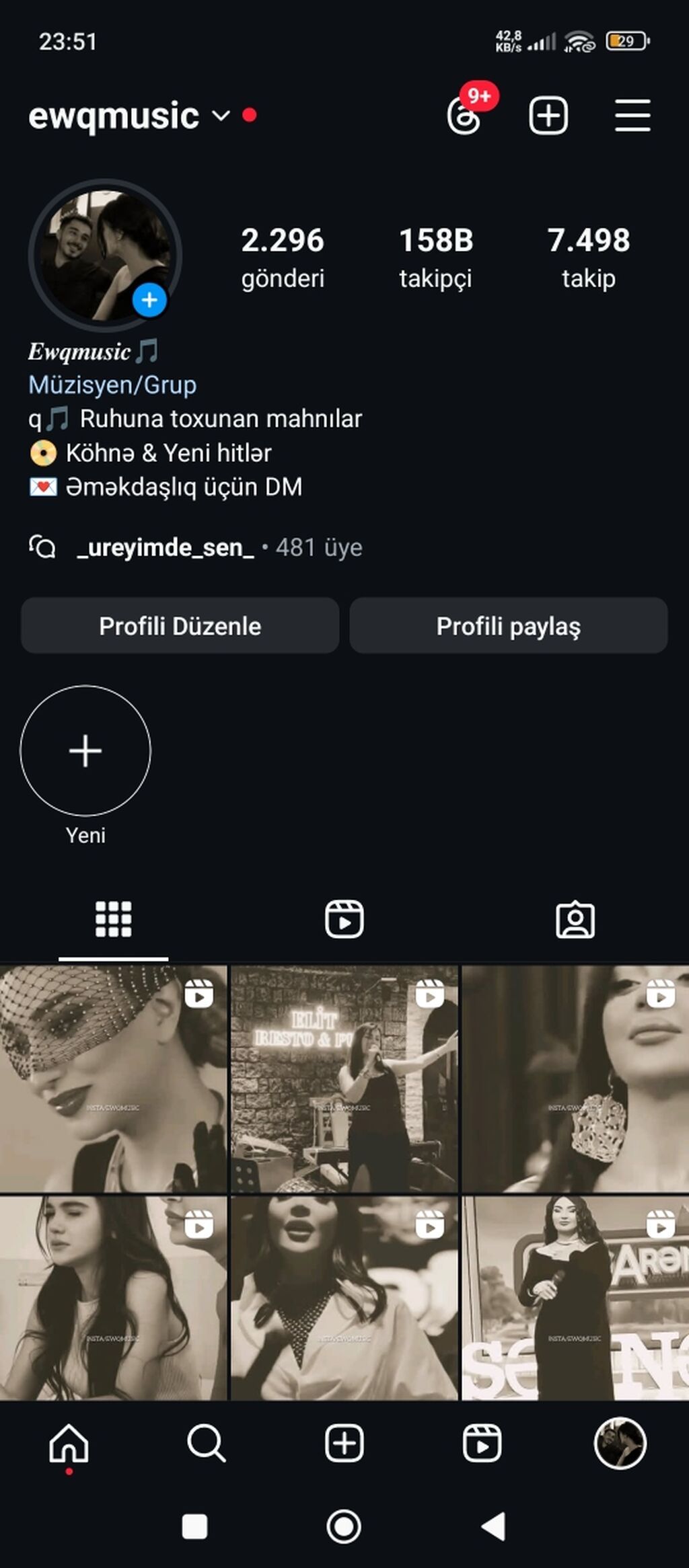The image size is (689, 1568).
Task: Tap the create new post plus icon in header
Action: tap(548, 116)
